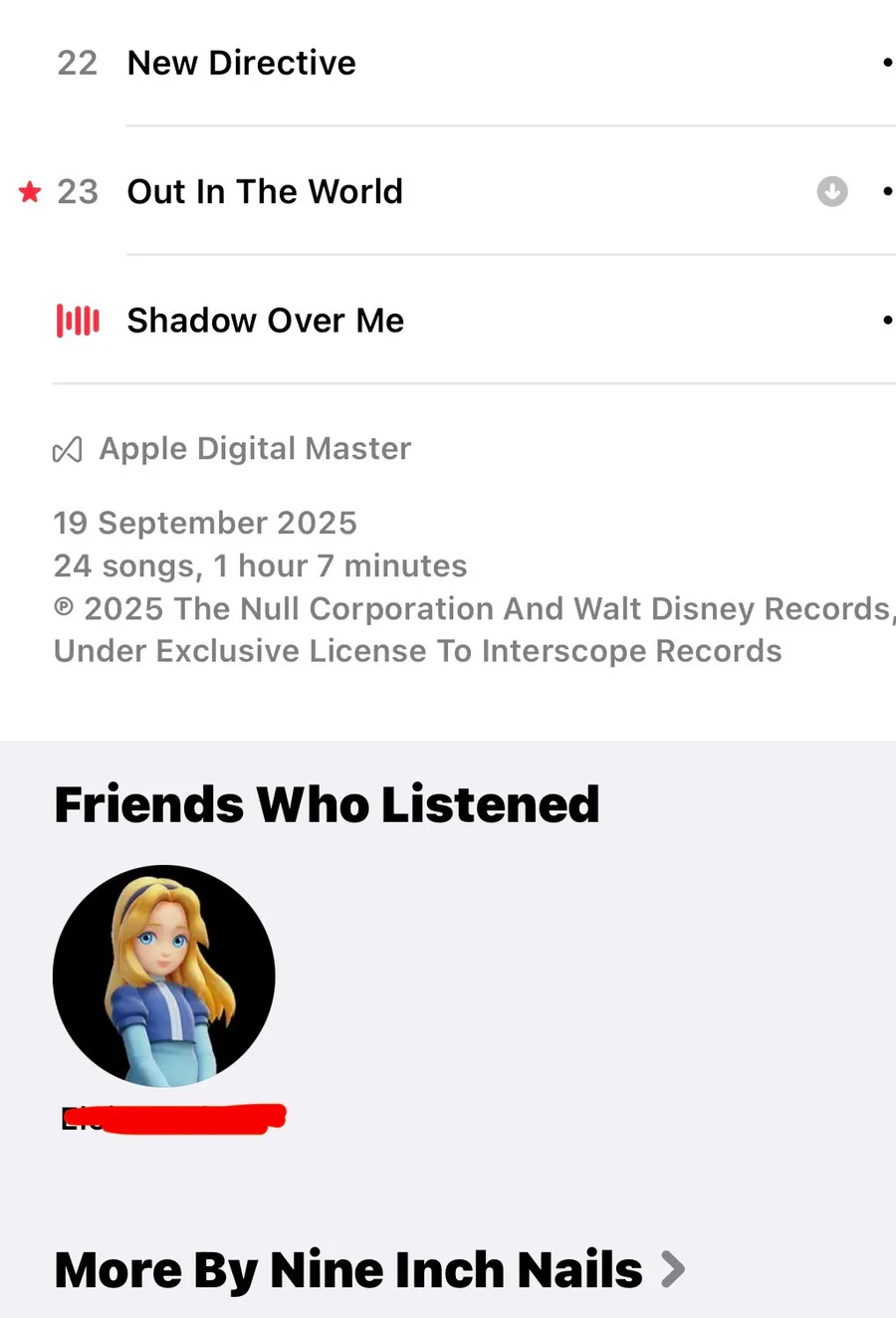Play the track Out In The World
896x1318 pixels.
tap(265, 191)
